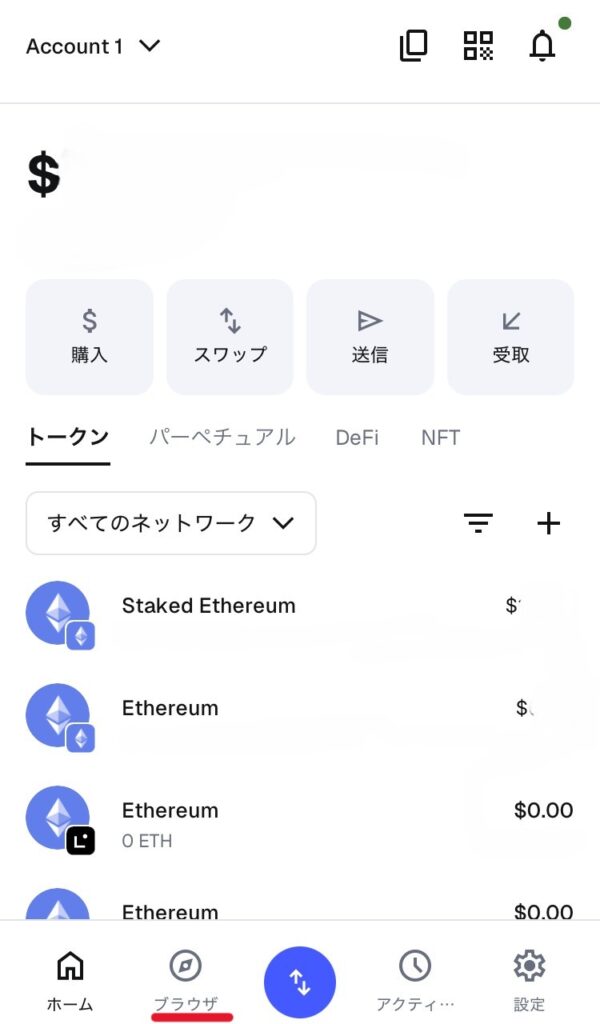Open the notifications bell

[x=542, y=46]
